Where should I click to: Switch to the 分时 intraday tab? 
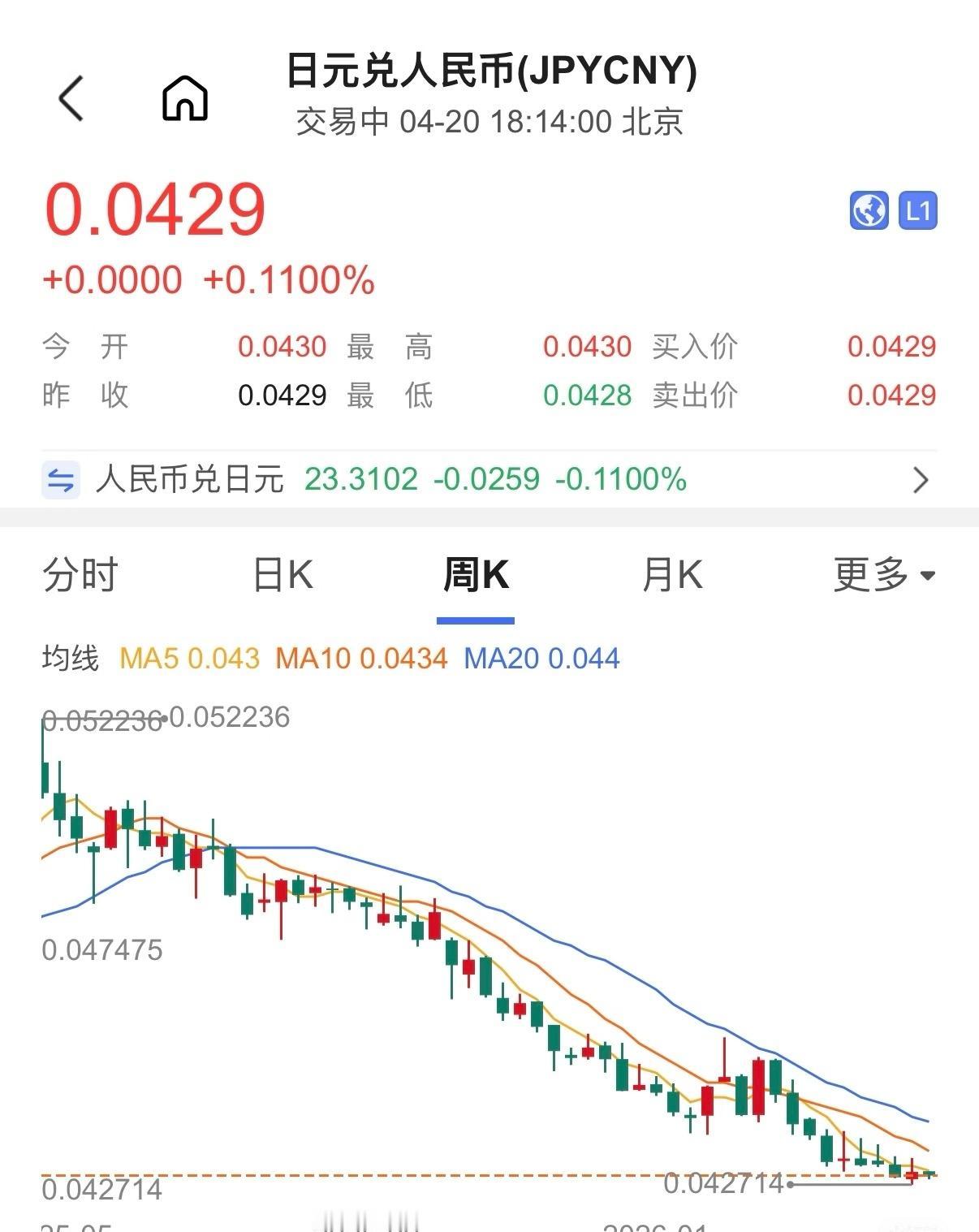click(x=79, y=575)
